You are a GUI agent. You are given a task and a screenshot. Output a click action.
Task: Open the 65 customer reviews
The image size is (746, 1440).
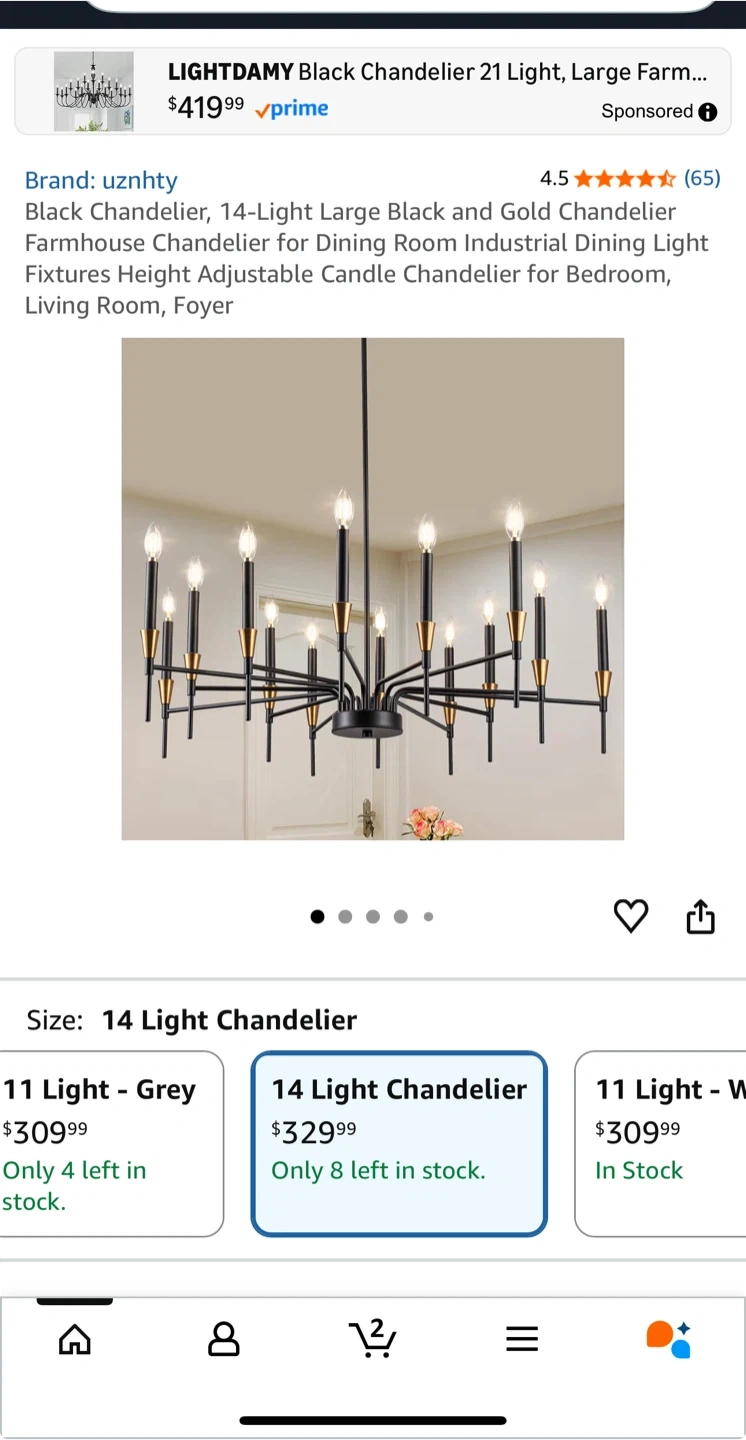click(x=701, y=179)
